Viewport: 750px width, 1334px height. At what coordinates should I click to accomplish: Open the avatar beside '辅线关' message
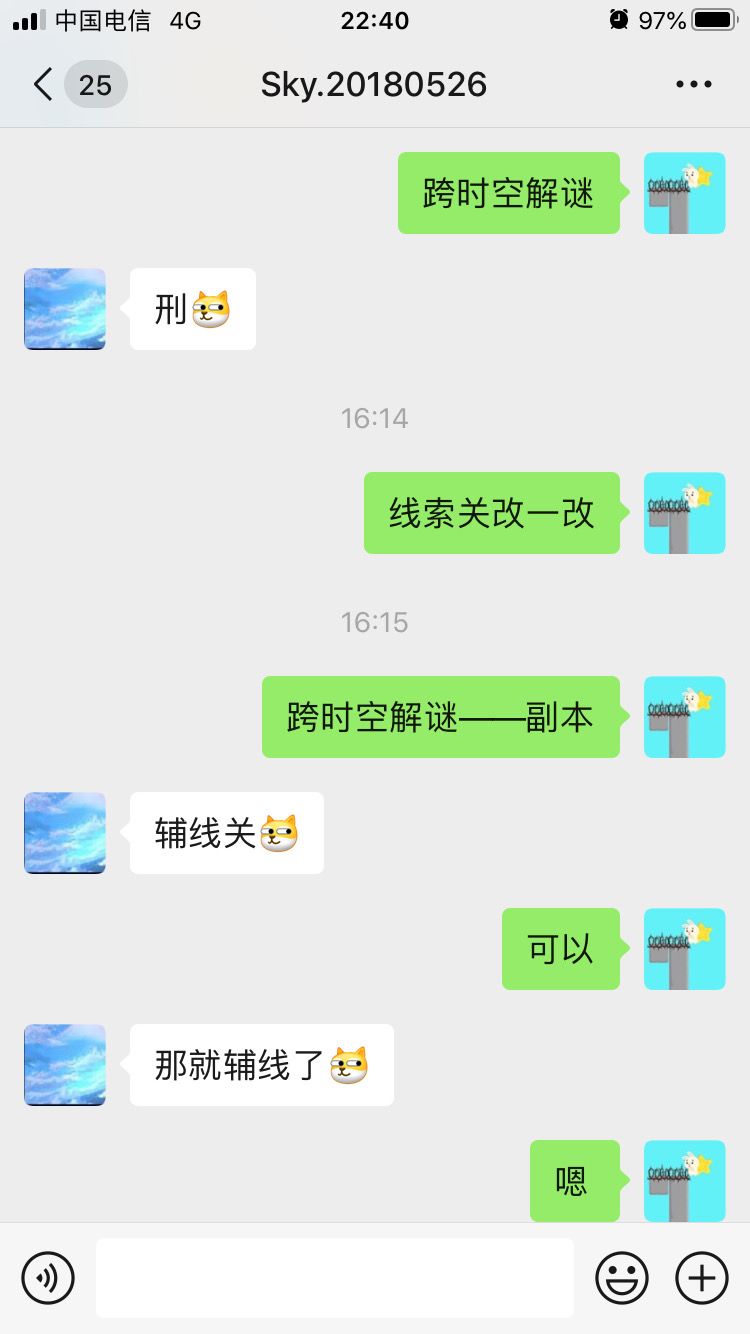(64, 833)
